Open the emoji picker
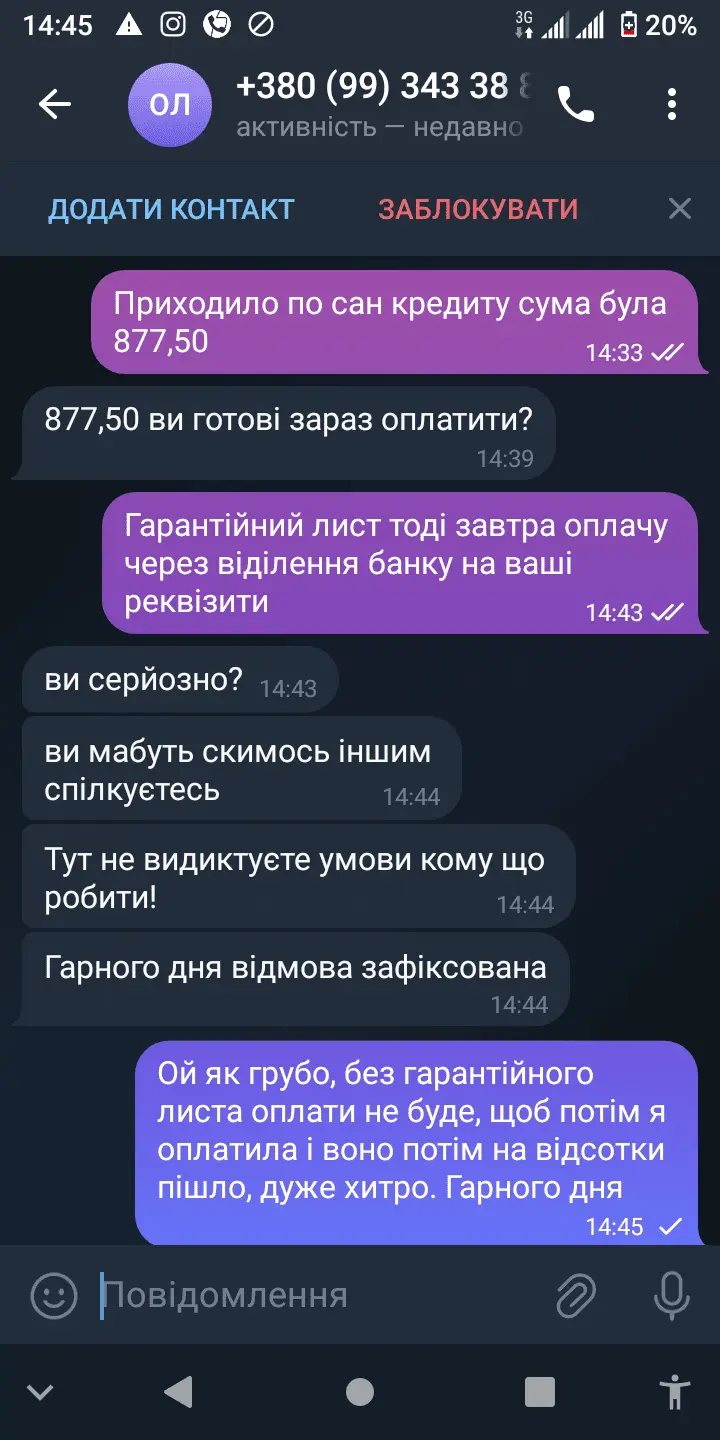720x1440 pixels. click(54, 1296)
